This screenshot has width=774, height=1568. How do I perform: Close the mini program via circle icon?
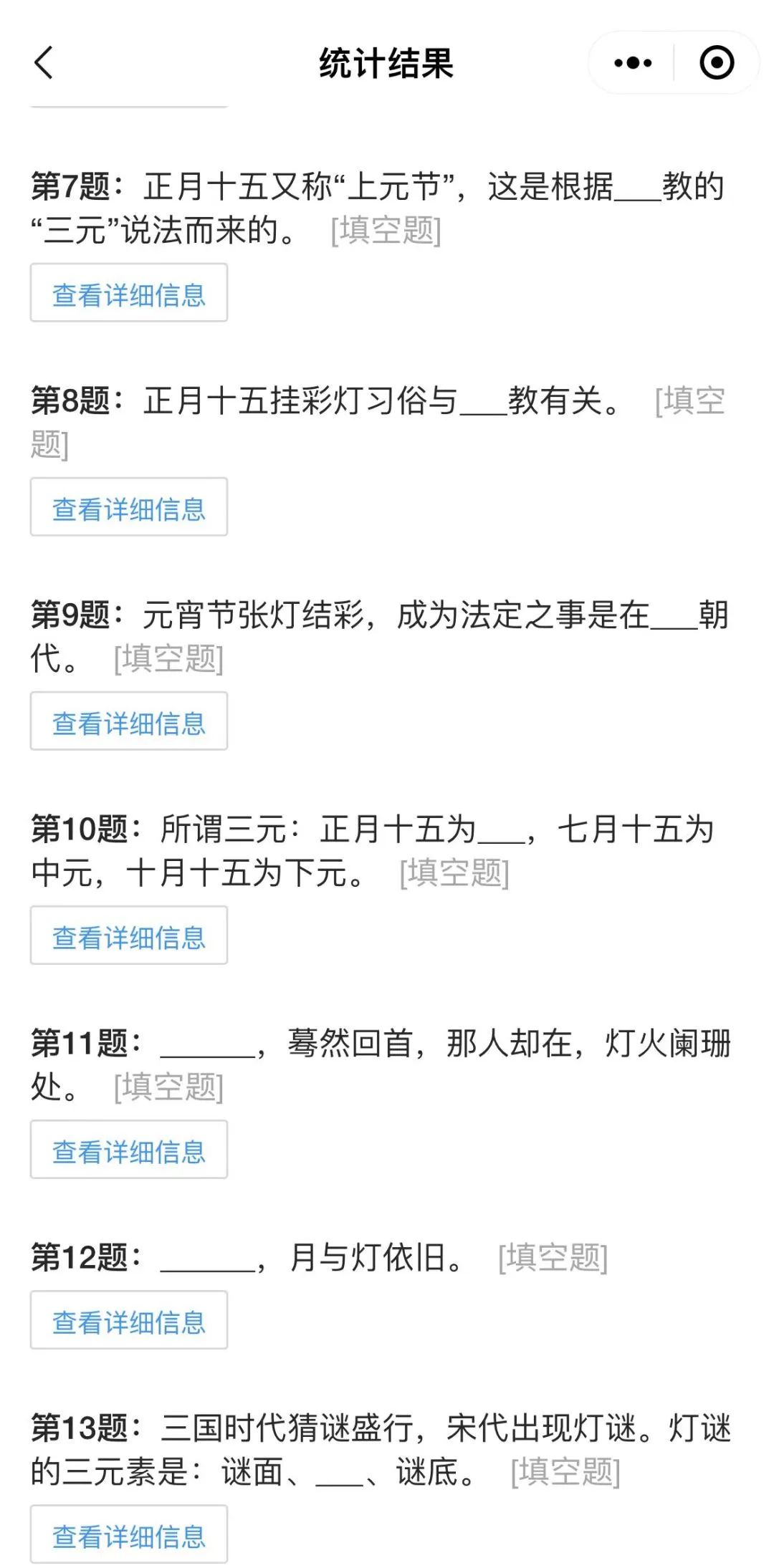pos(717,63)
